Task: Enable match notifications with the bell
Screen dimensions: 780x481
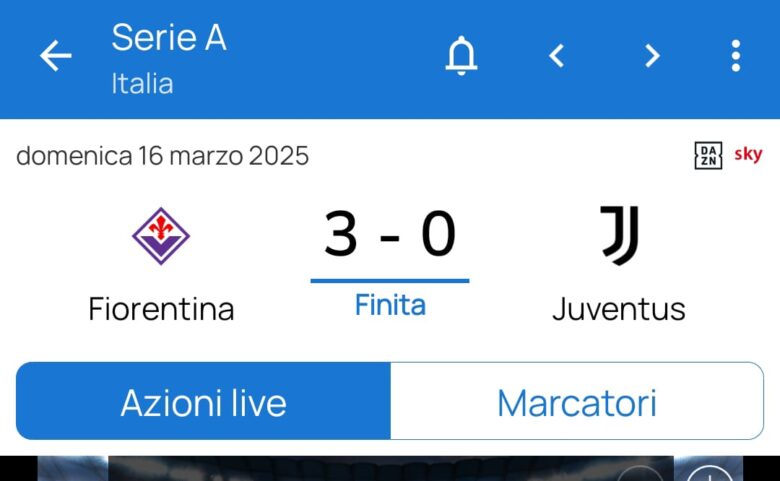Action: (461, 57)
